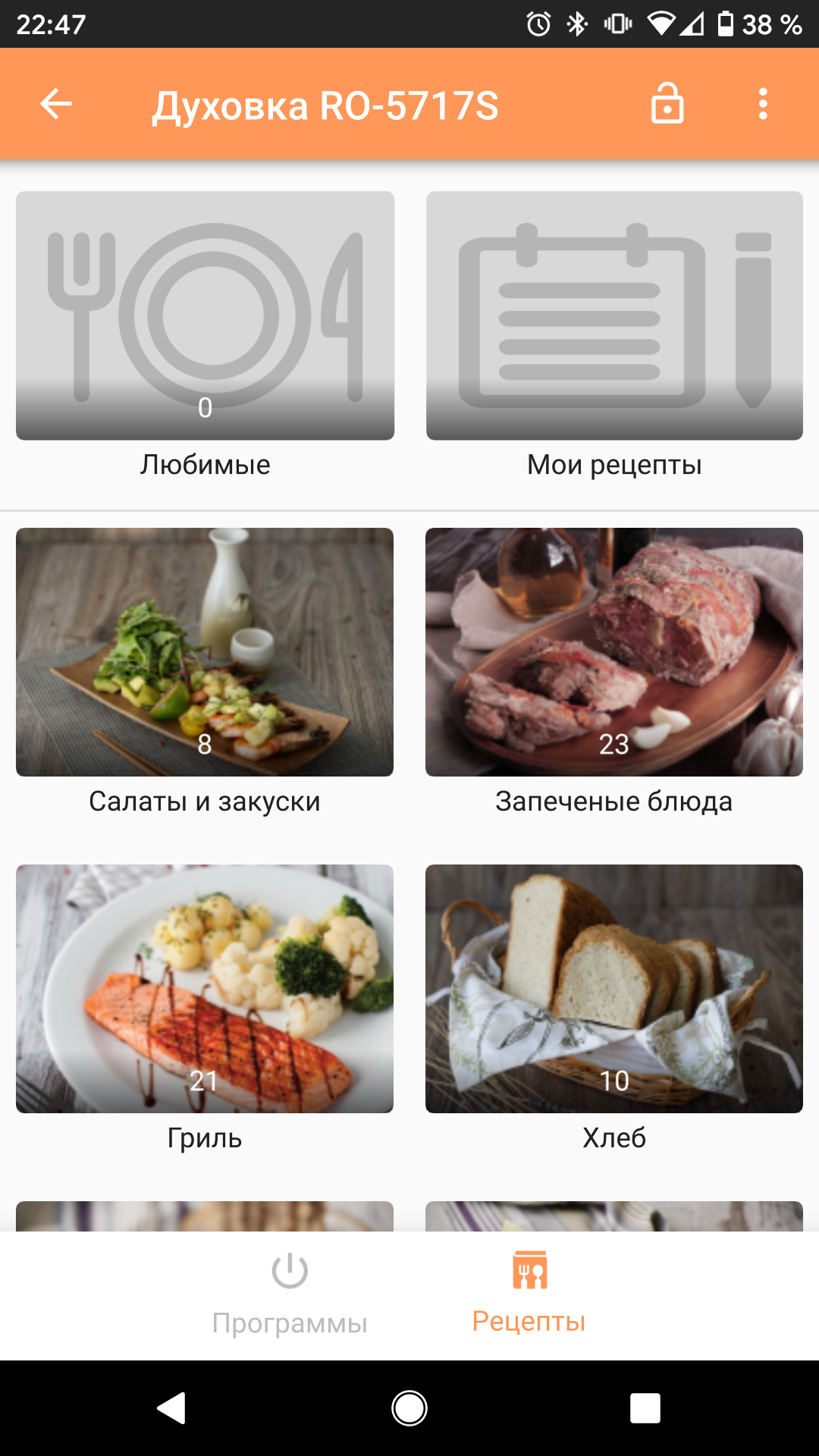819x1456 pixels.
Task: Tap the system home button
Action: coord(409,1408)
